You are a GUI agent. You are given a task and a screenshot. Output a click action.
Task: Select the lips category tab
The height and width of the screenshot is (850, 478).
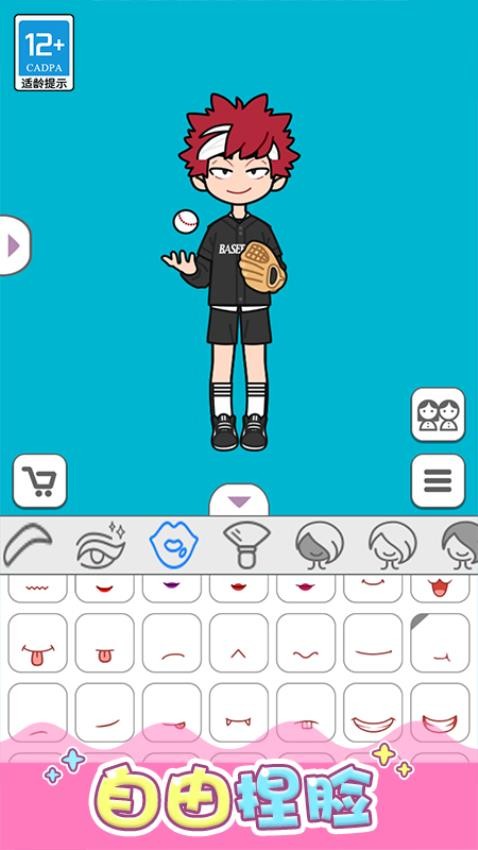pyautogui.click(x=173, y=545)
